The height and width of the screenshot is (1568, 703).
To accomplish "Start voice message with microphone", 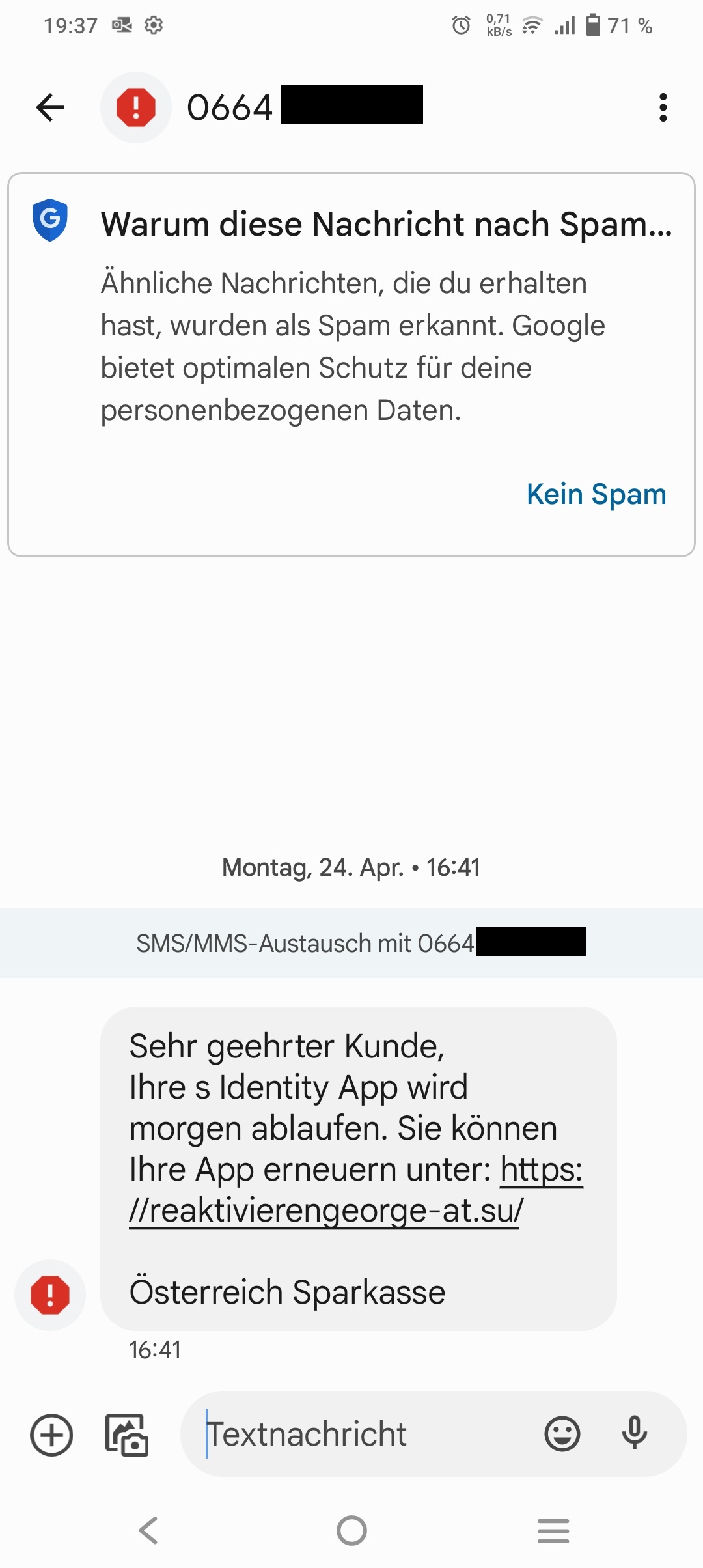I will (x=634, y=1435).
